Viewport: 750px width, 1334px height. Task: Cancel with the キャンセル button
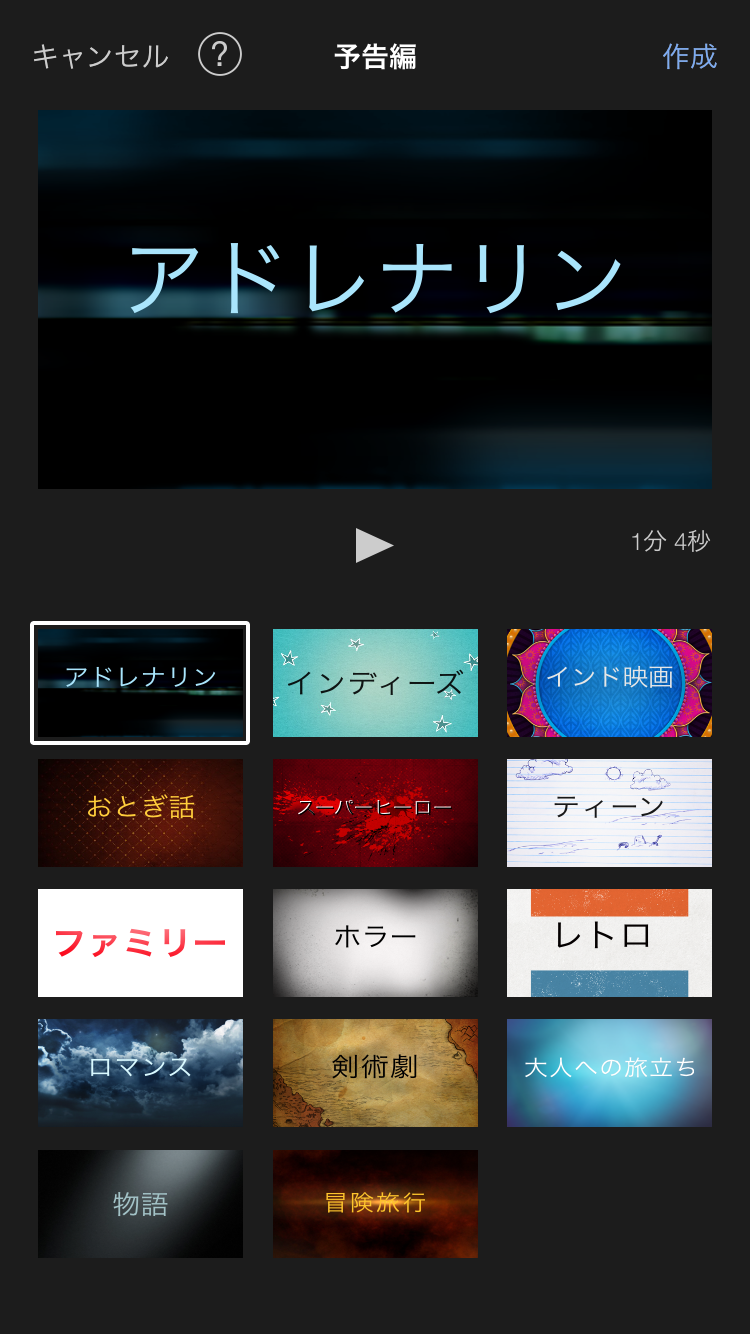(97, 56)
